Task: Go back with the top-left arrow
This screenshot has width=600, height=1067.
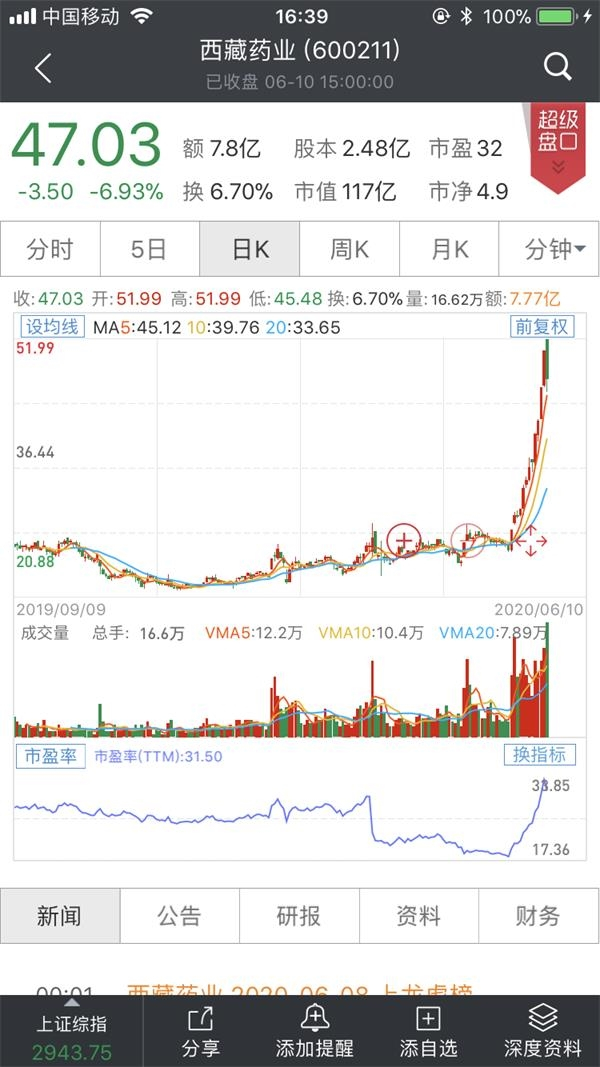Action: pyautogui.click(x=42, y=67)
